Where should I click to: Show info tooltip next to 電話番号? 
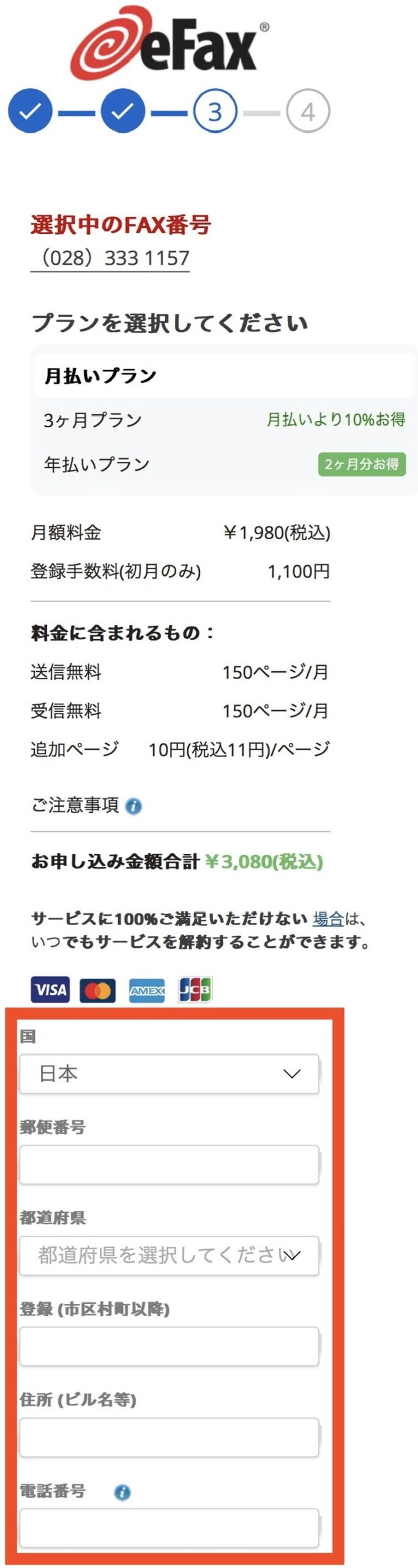click(x=122, y=1492)
